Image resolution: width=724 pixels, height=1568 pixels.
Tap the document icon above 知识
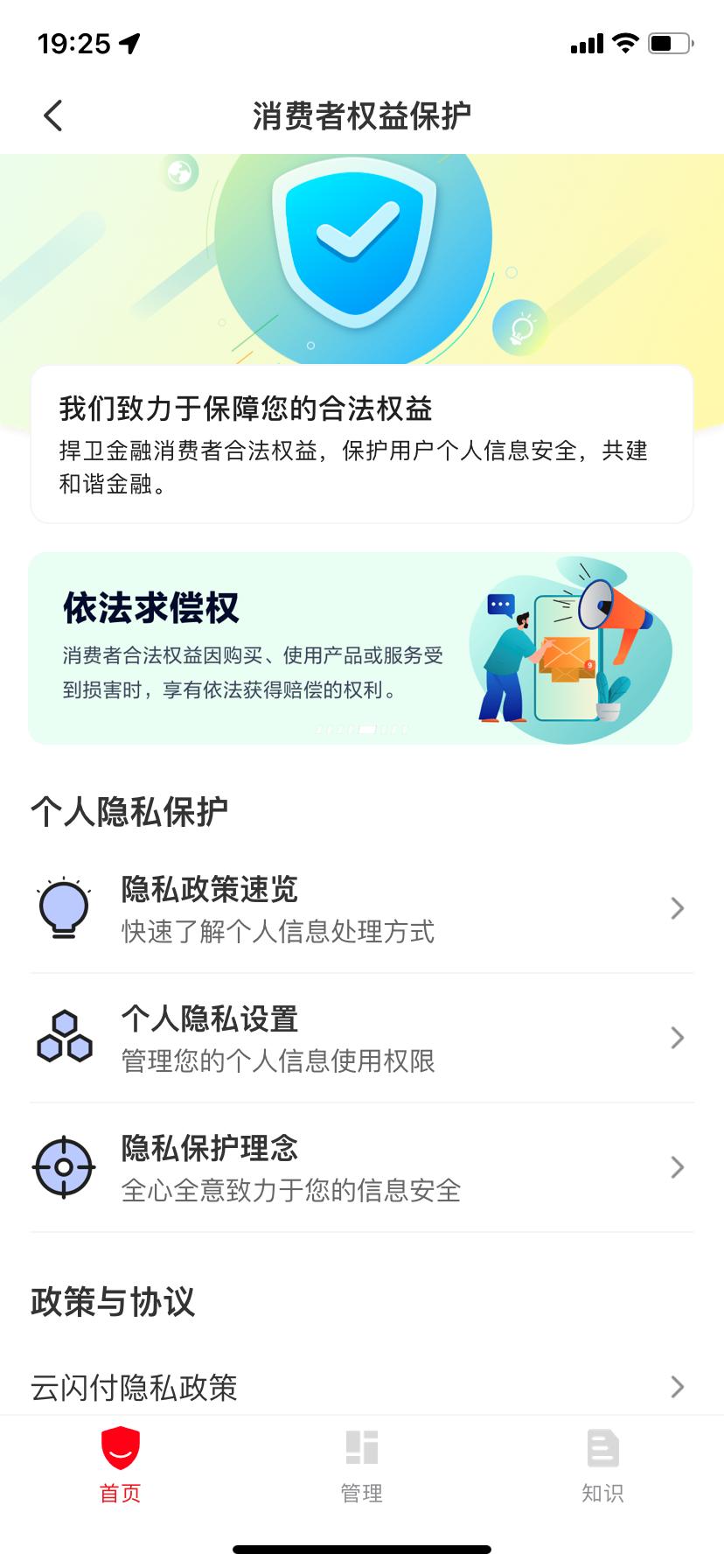602,1448
